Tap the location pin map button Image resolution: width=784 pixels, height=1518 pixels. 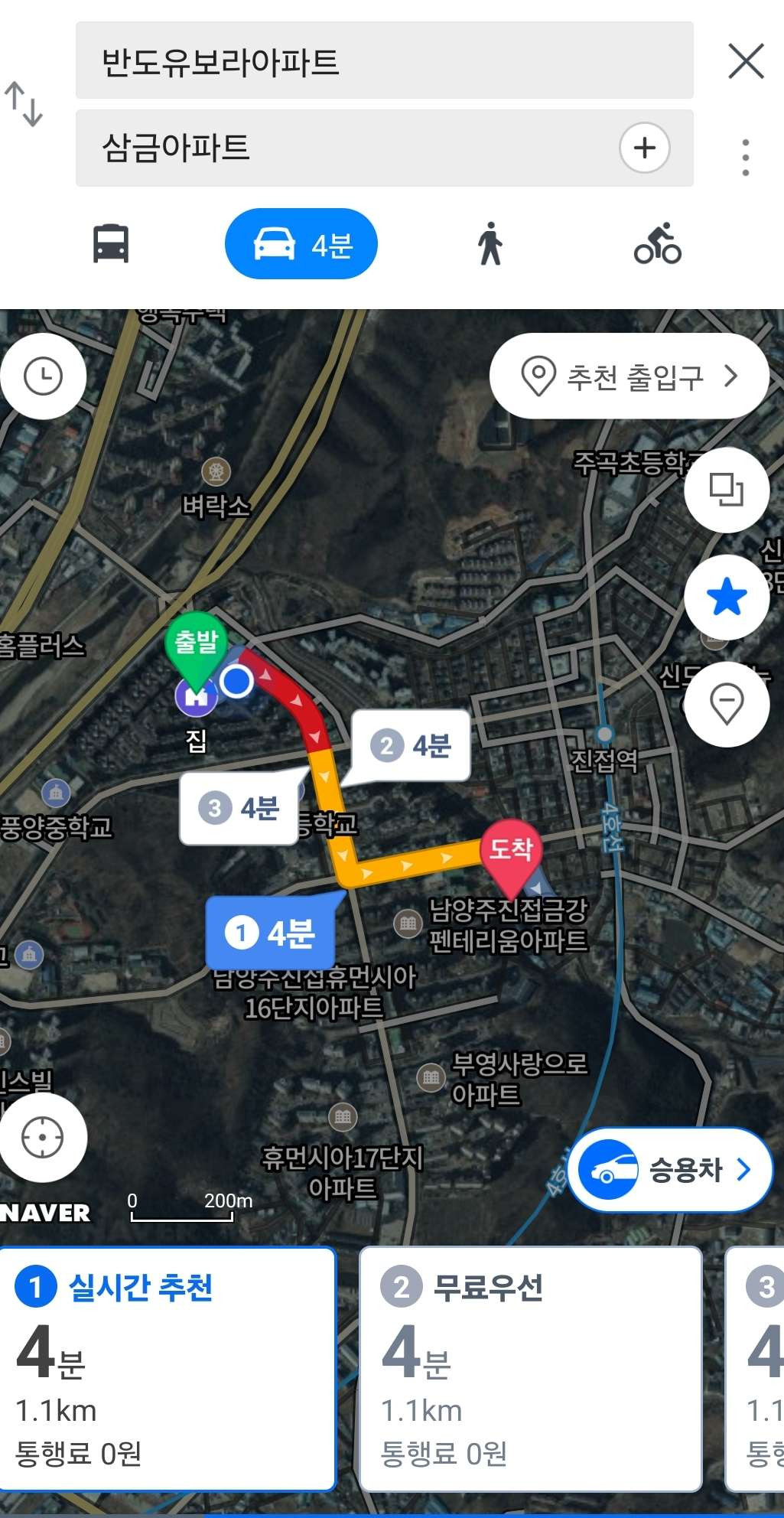(726, 703)
